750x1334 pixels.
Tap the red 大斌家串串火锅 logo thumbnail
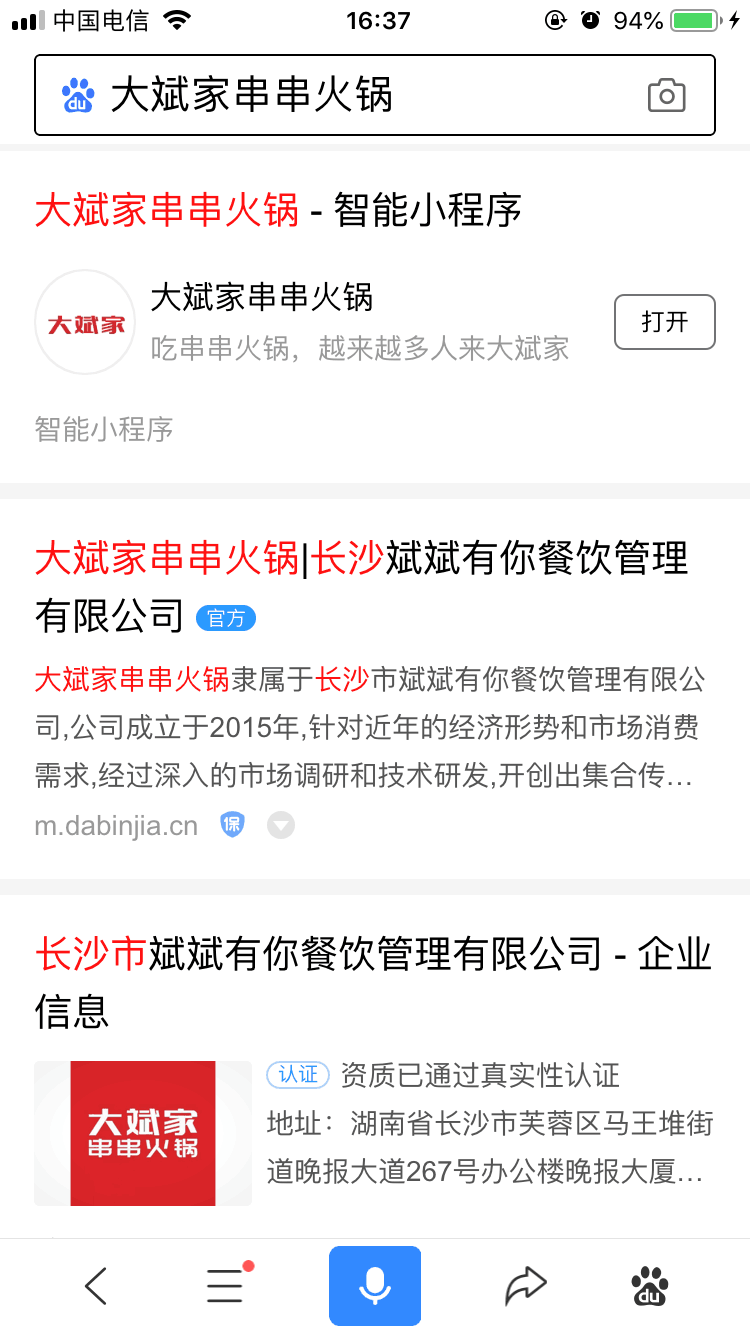click(x=142, y=1133)
